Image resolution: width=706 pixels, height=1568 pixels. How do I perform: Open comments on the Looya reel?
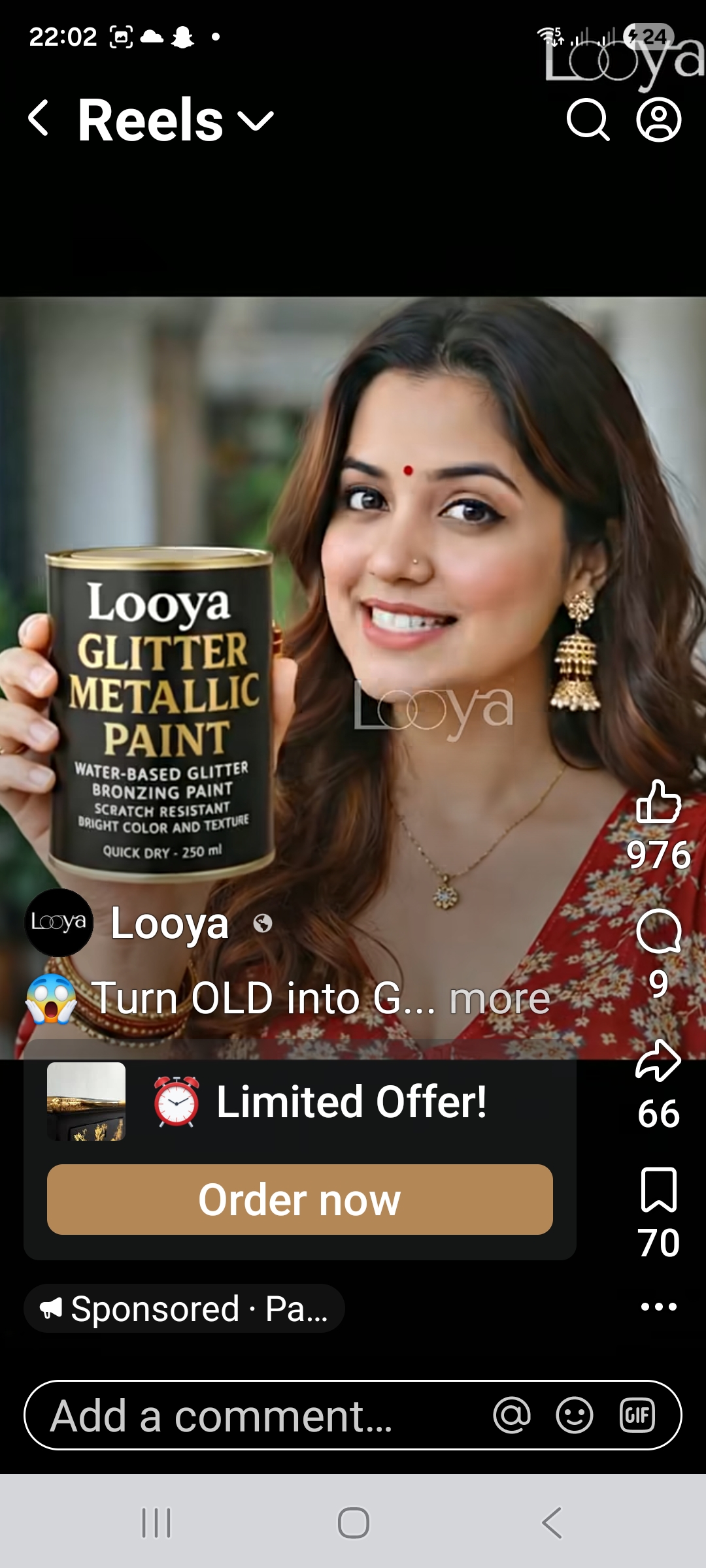click(x=658, y=932)
